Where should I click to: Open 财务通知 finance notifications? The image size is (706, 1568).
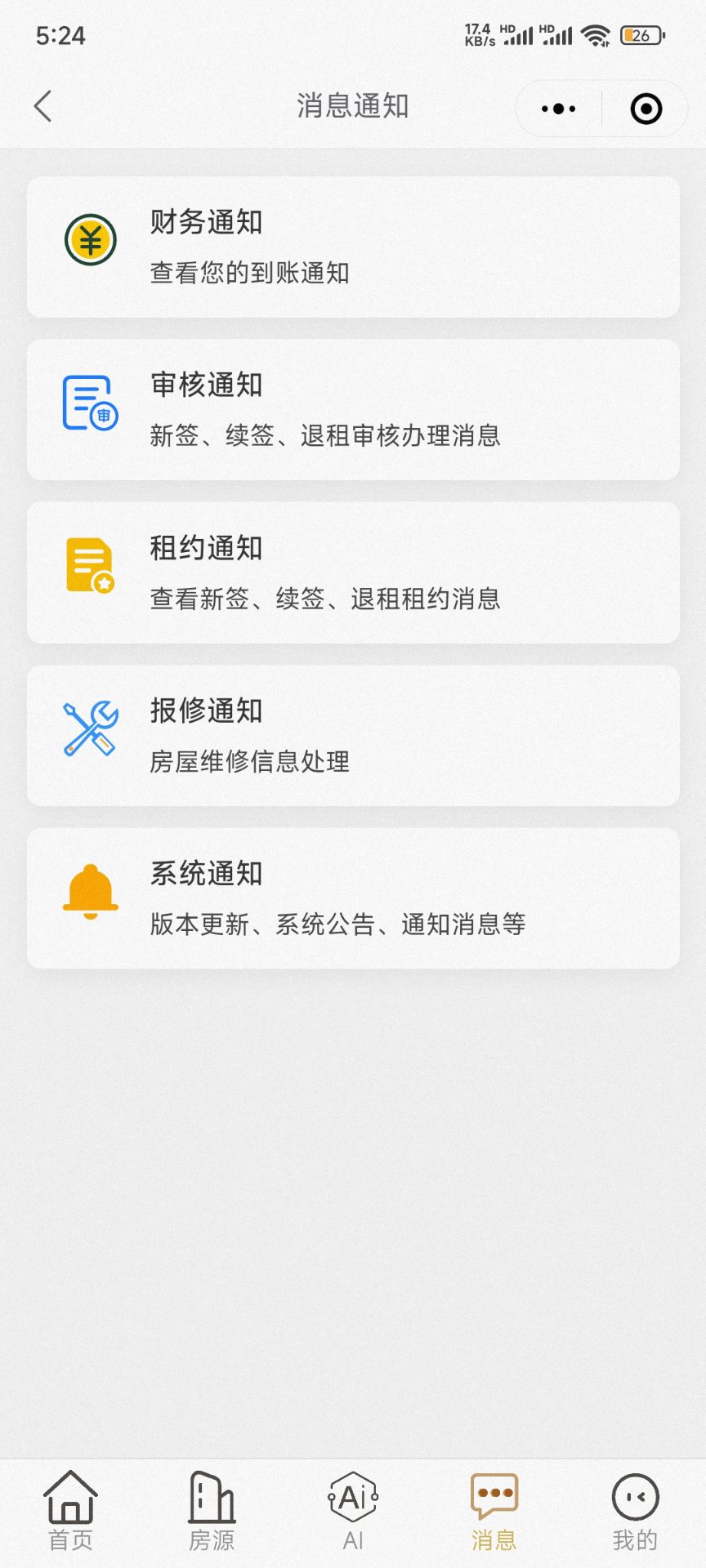(353, 247)
